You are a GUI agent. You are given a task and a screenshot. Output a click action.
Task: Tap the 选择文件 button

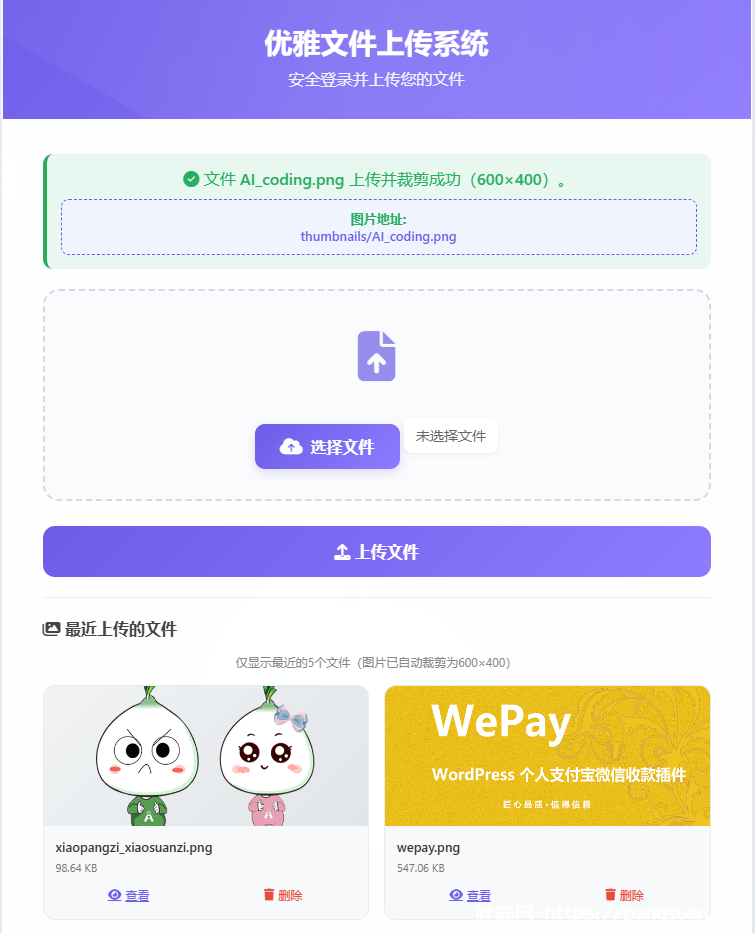[327, 447]
